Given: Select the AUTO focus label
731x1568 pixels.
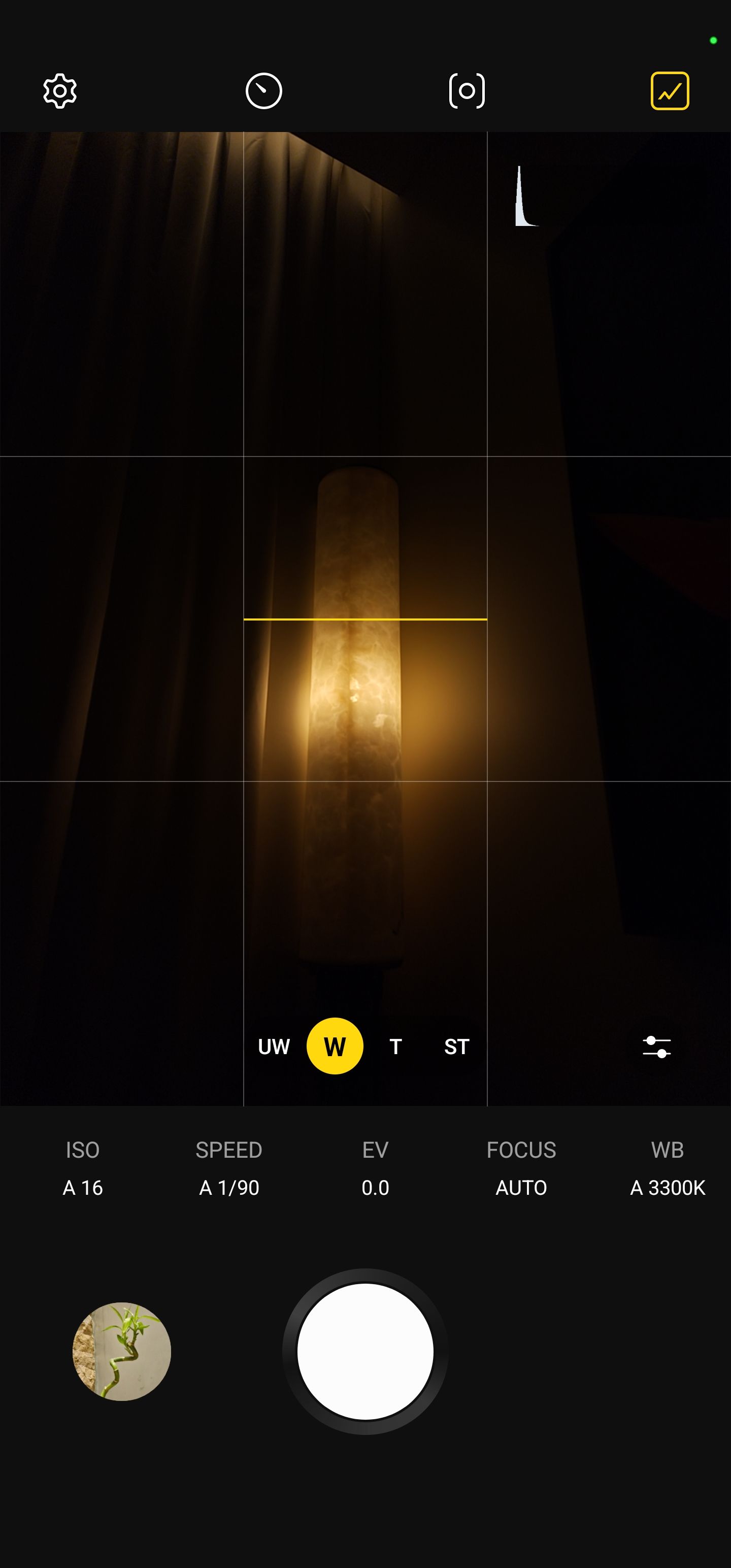Looking at the screenshot, I should point(520,1188).
